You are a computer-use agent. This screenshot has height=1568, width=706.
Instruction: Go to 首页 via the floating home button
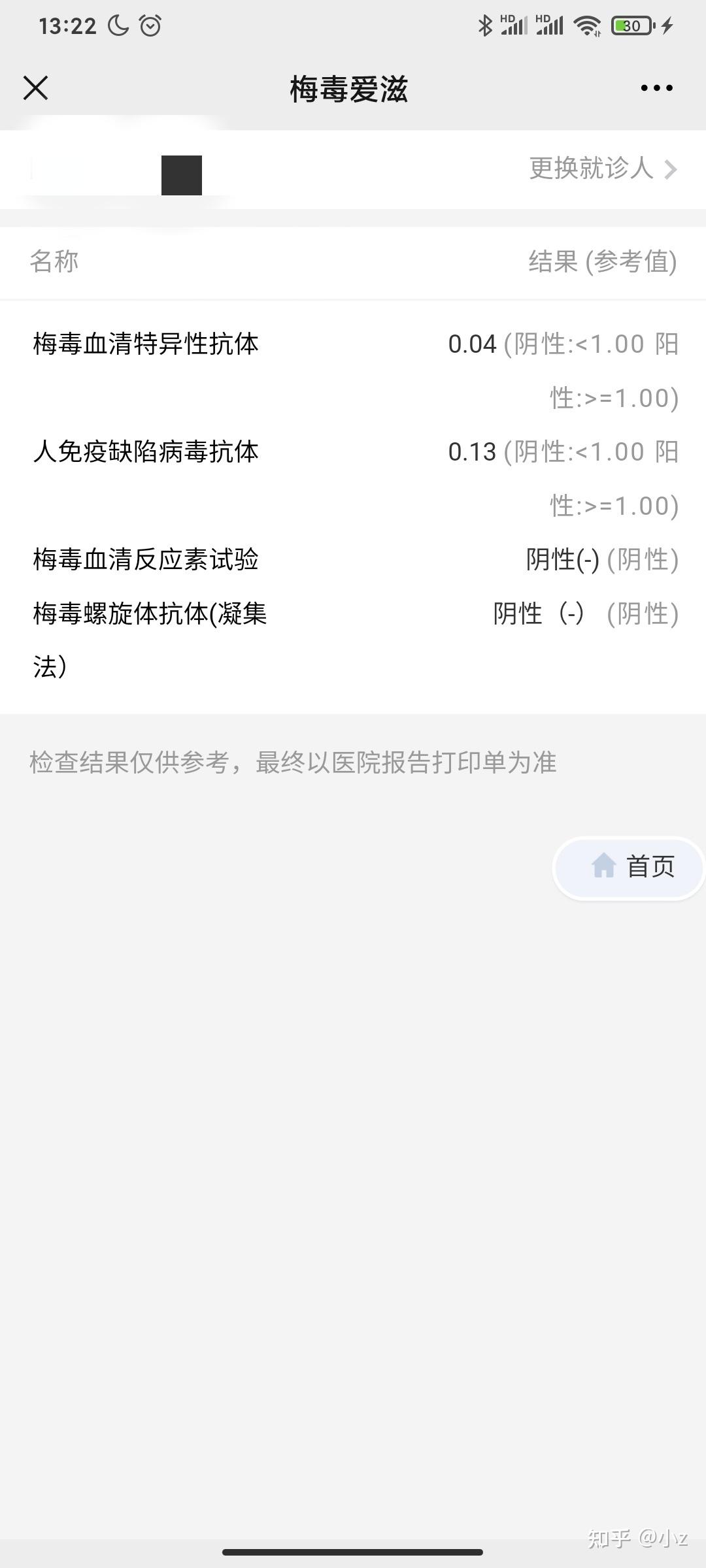(x=629, y=867)
